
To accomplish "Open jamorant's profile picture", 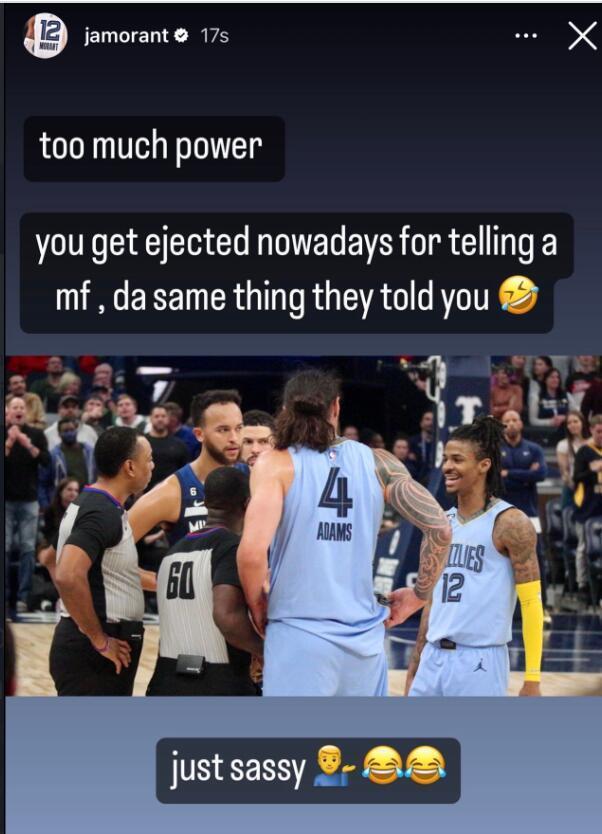I will 45,35.
